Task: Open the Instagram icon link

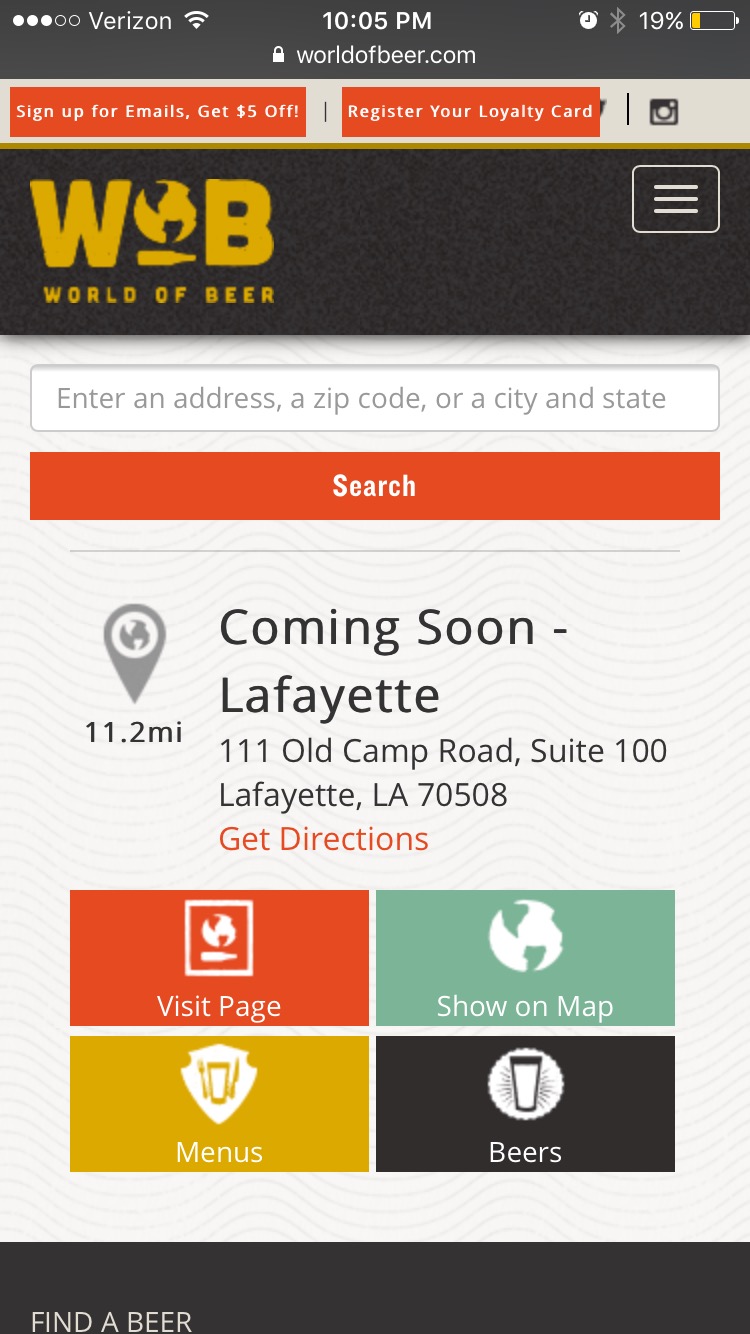Action: pyautogui.click(x=664, y=111)
